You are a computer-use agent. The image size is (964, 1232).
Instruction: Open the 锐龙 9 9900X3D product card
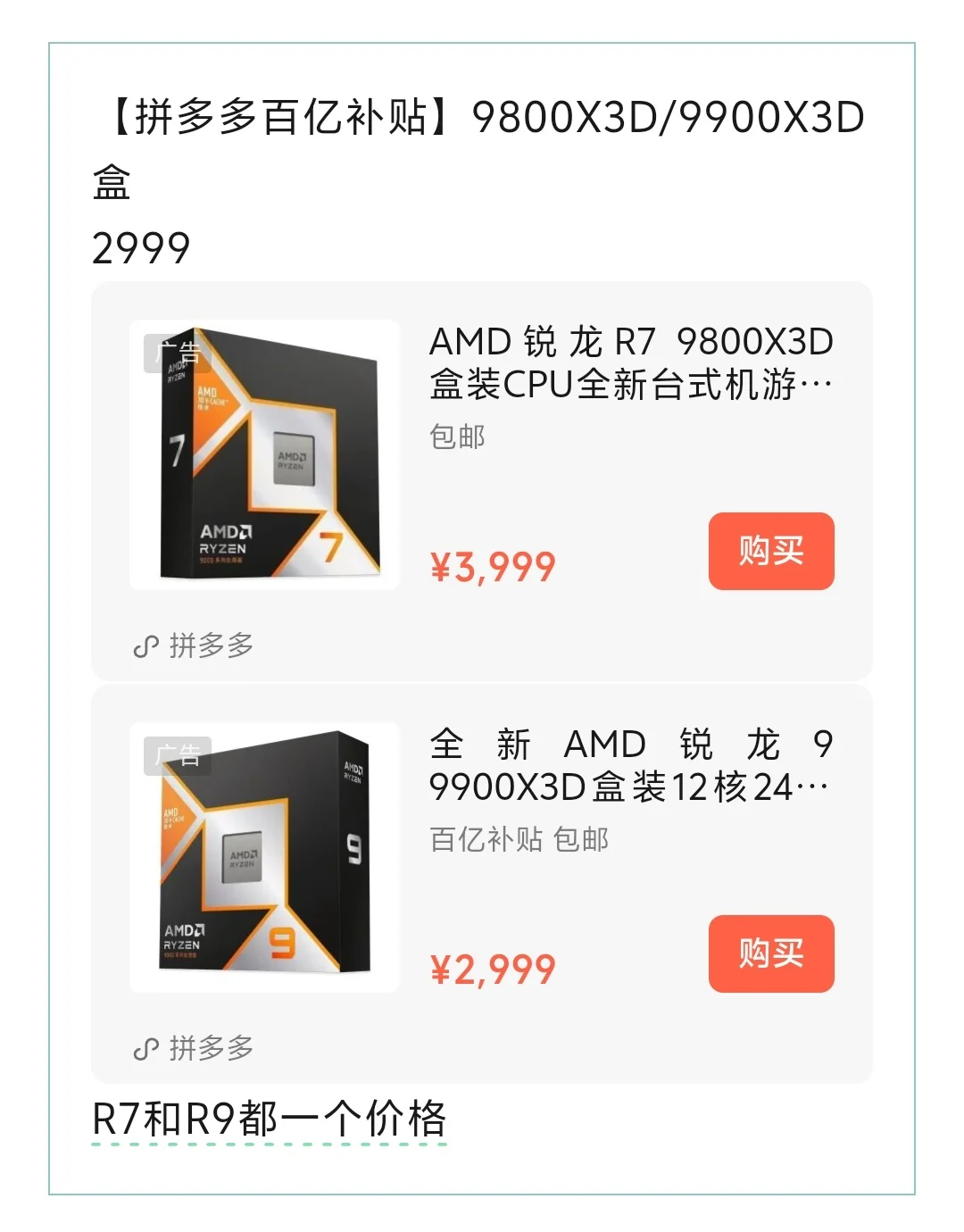630,766
